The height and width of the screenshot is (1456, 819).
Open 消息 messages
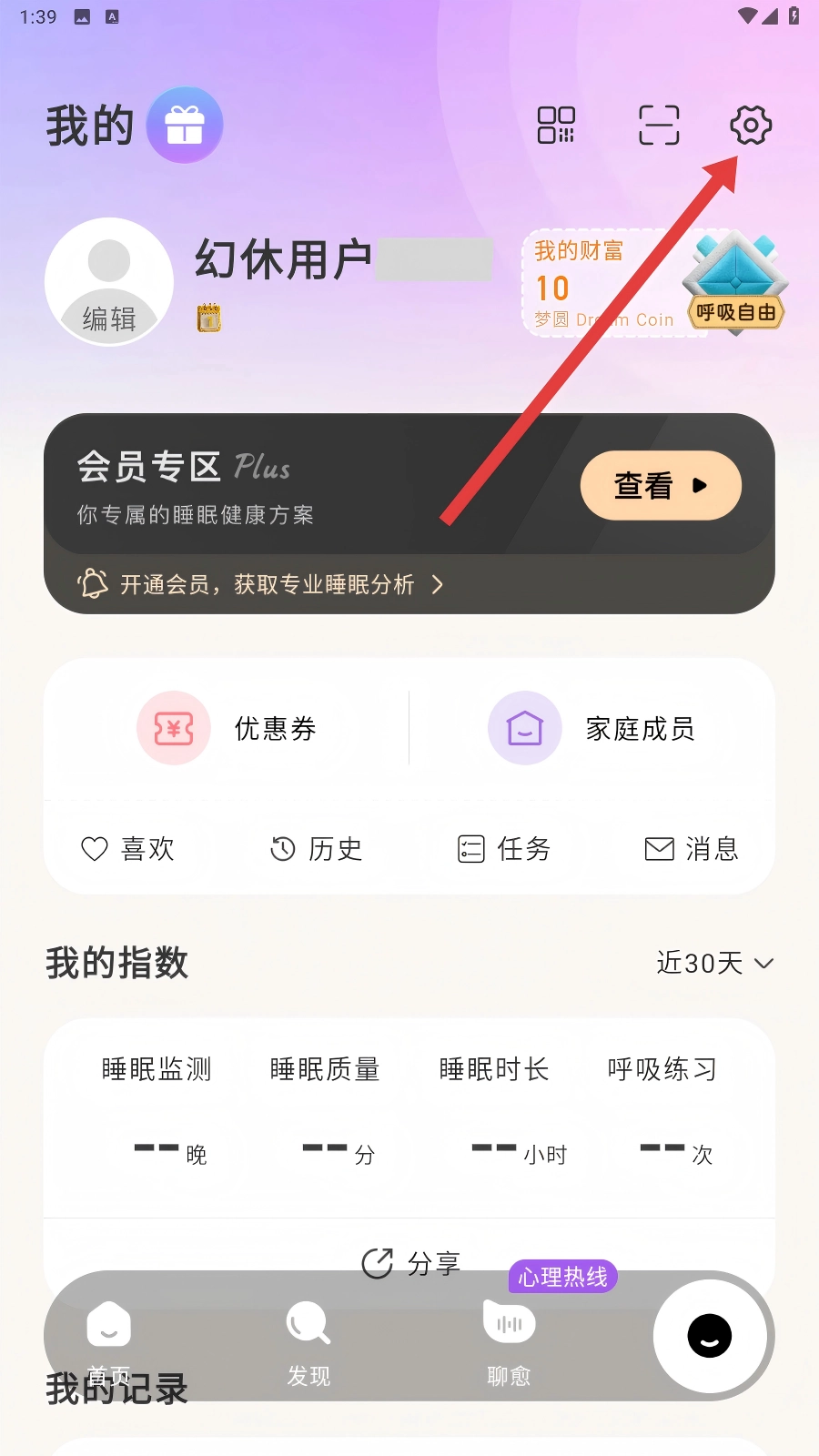coord(692,849)
